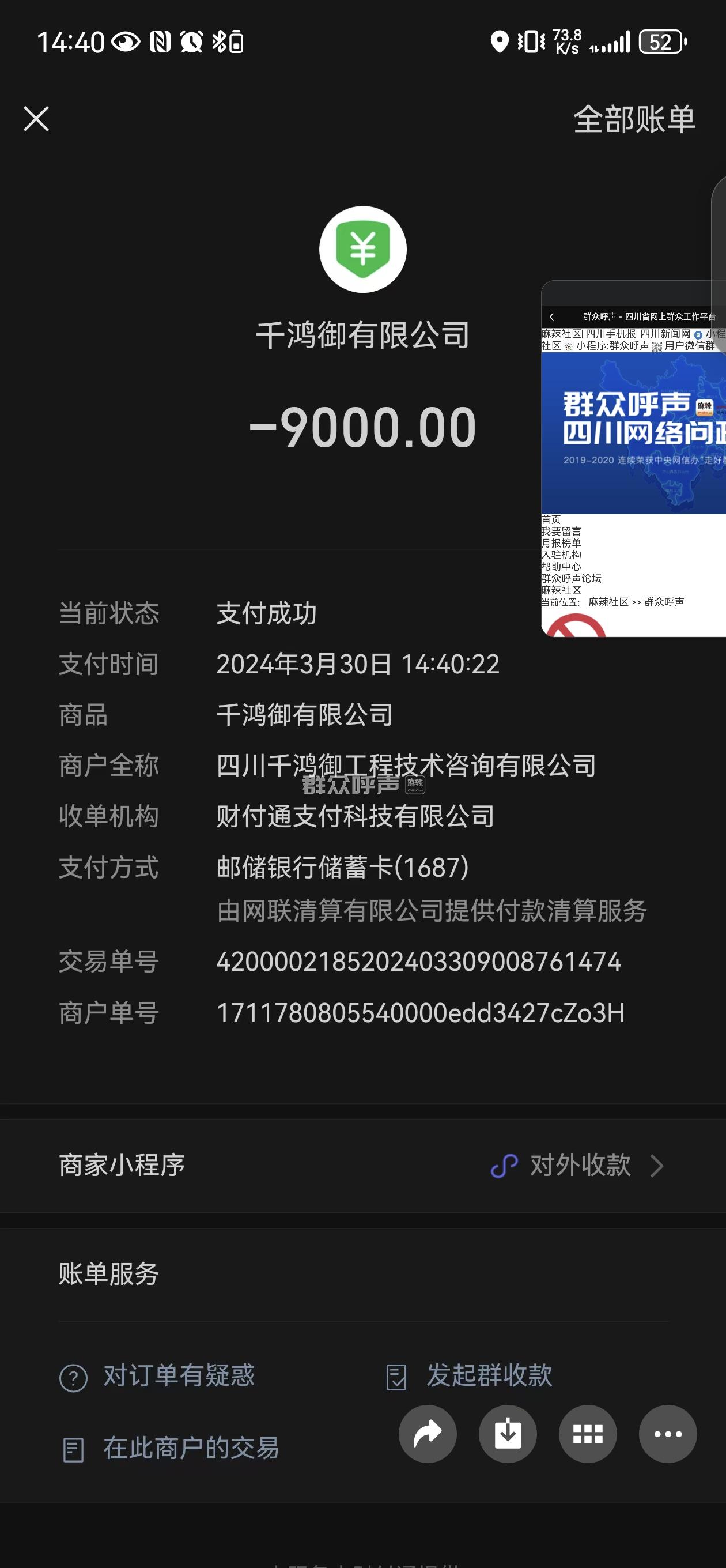Open 全部账单 to view all bills
The height and width of the screenshot is (1568, 726).
coord(633,119)
